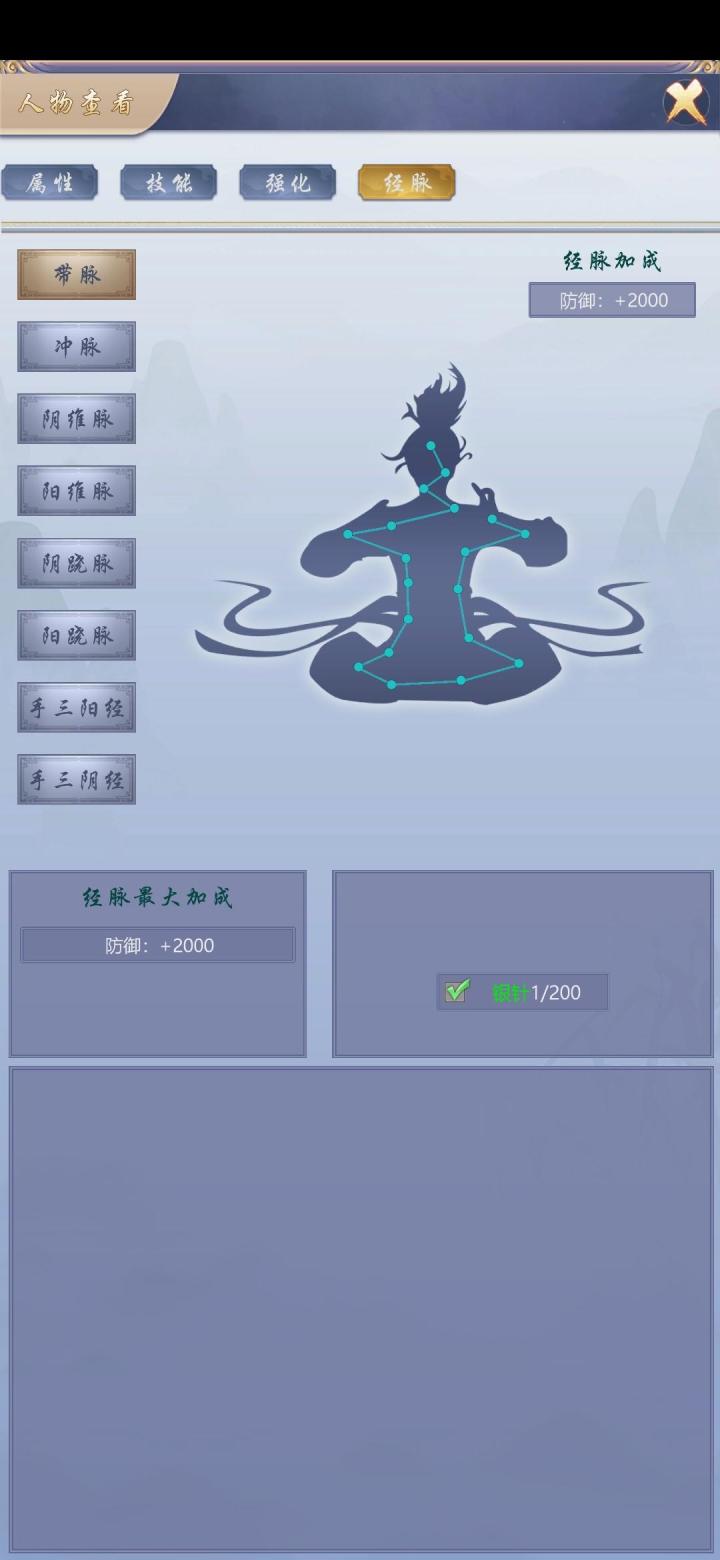The image size is (720, 1560).
Task: Select the 经脉 tab
Action: pyautogui.click(x=406, y=183)
